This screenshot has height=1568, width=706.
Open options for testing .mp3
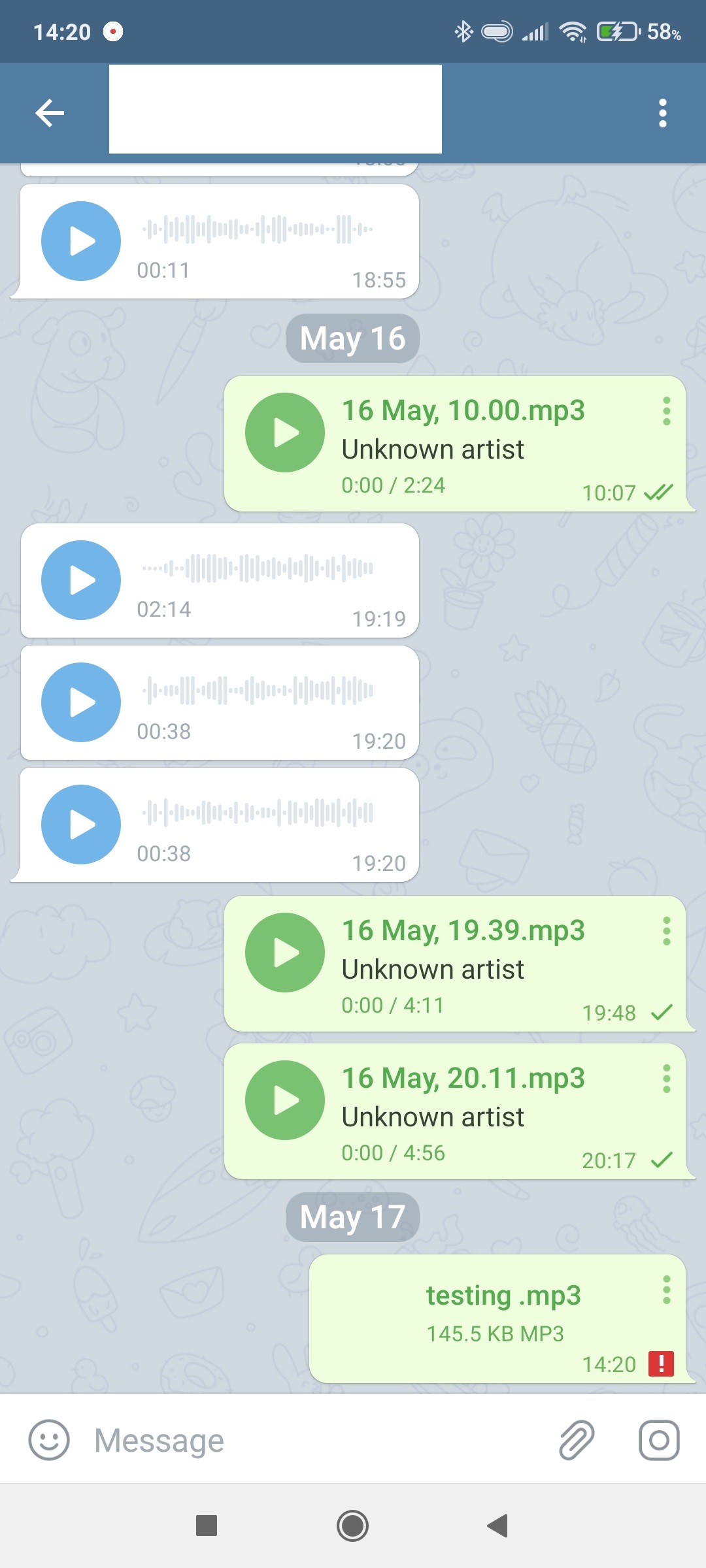tap(666, 1290)
